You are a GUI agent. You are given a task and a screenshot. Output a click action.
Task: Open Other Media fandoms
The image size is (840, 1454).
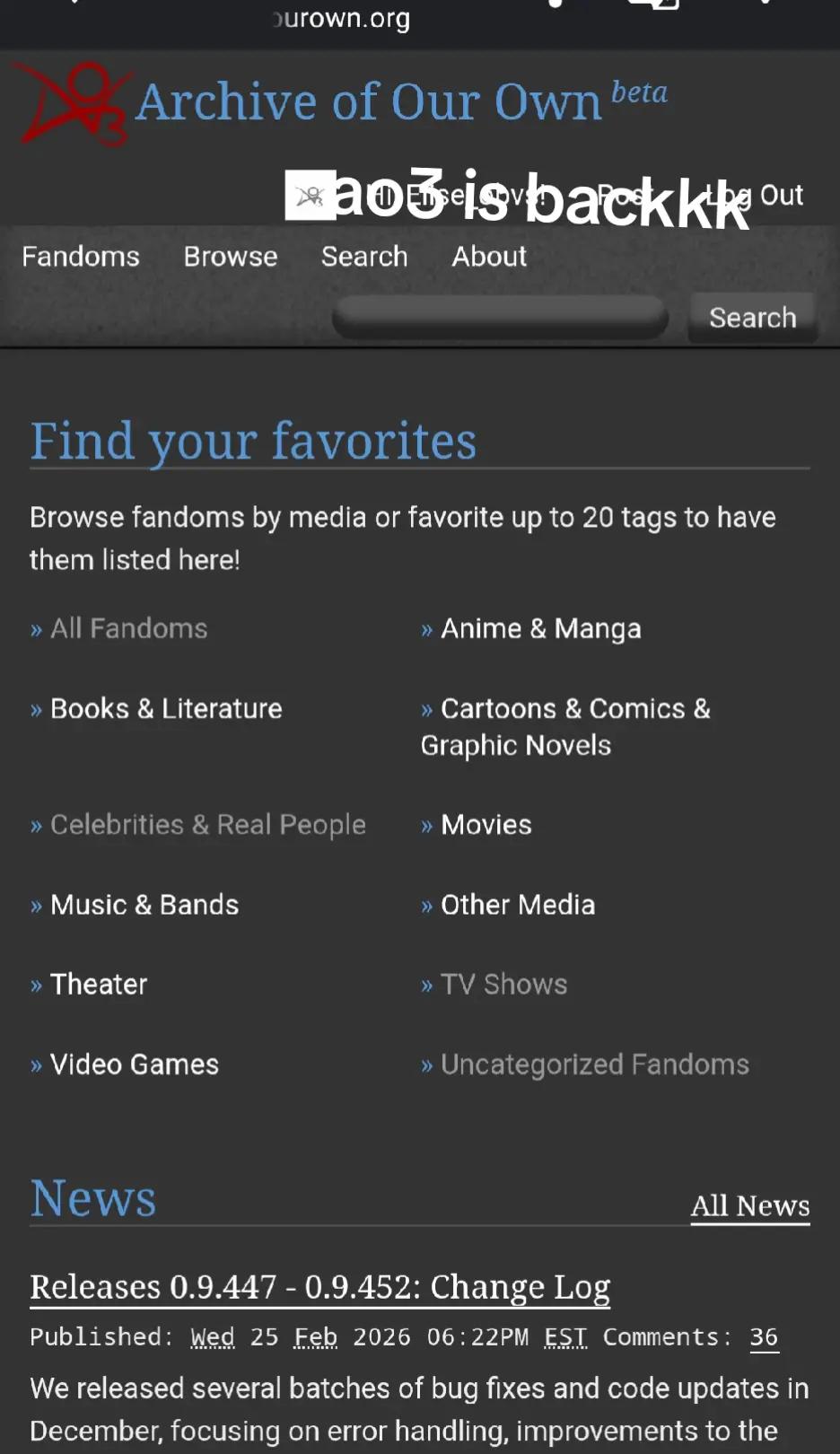point(518,905)
